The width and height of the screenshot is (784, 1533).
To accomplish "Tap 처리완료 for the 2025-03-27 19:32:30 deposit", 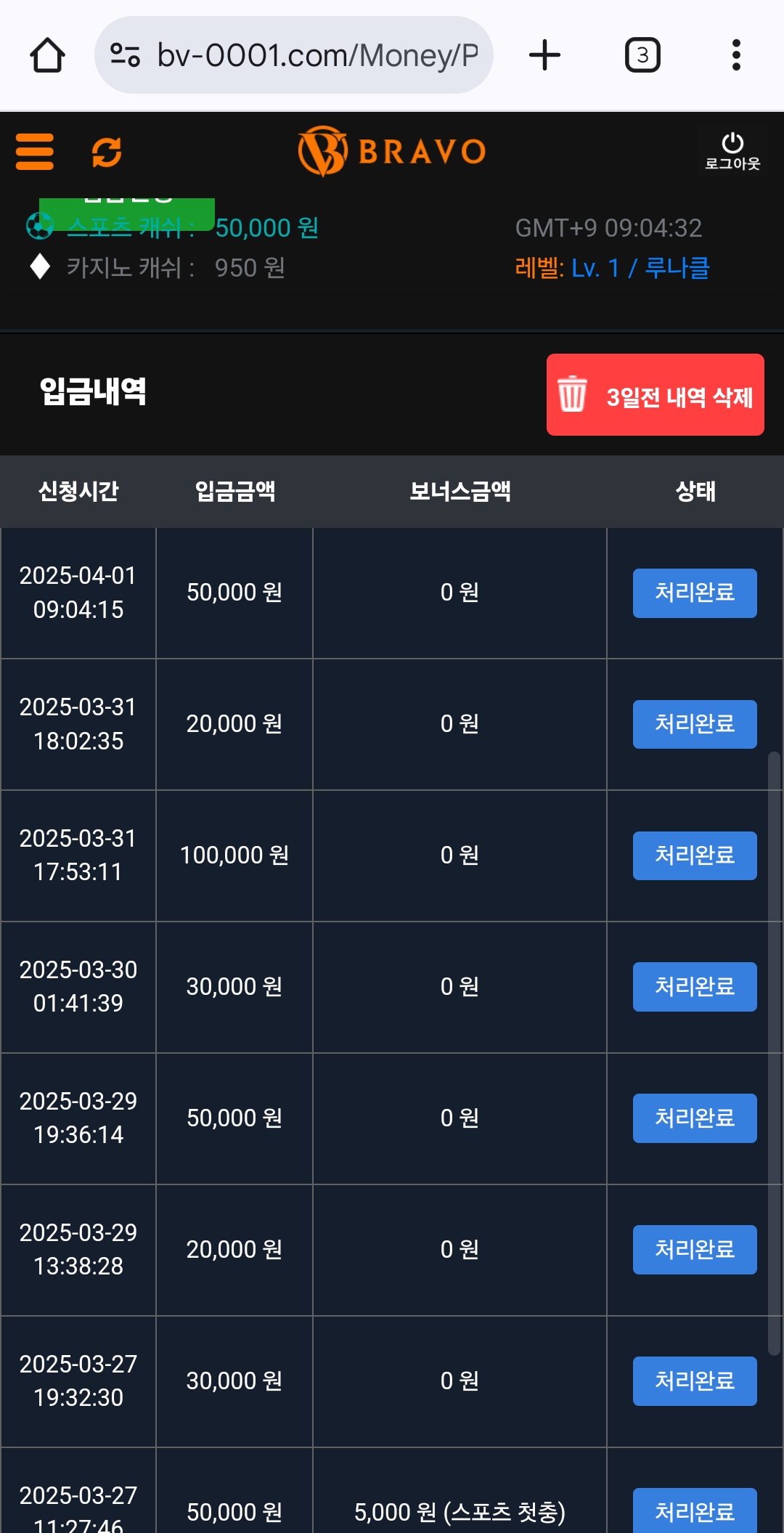I will point(695,1382).
